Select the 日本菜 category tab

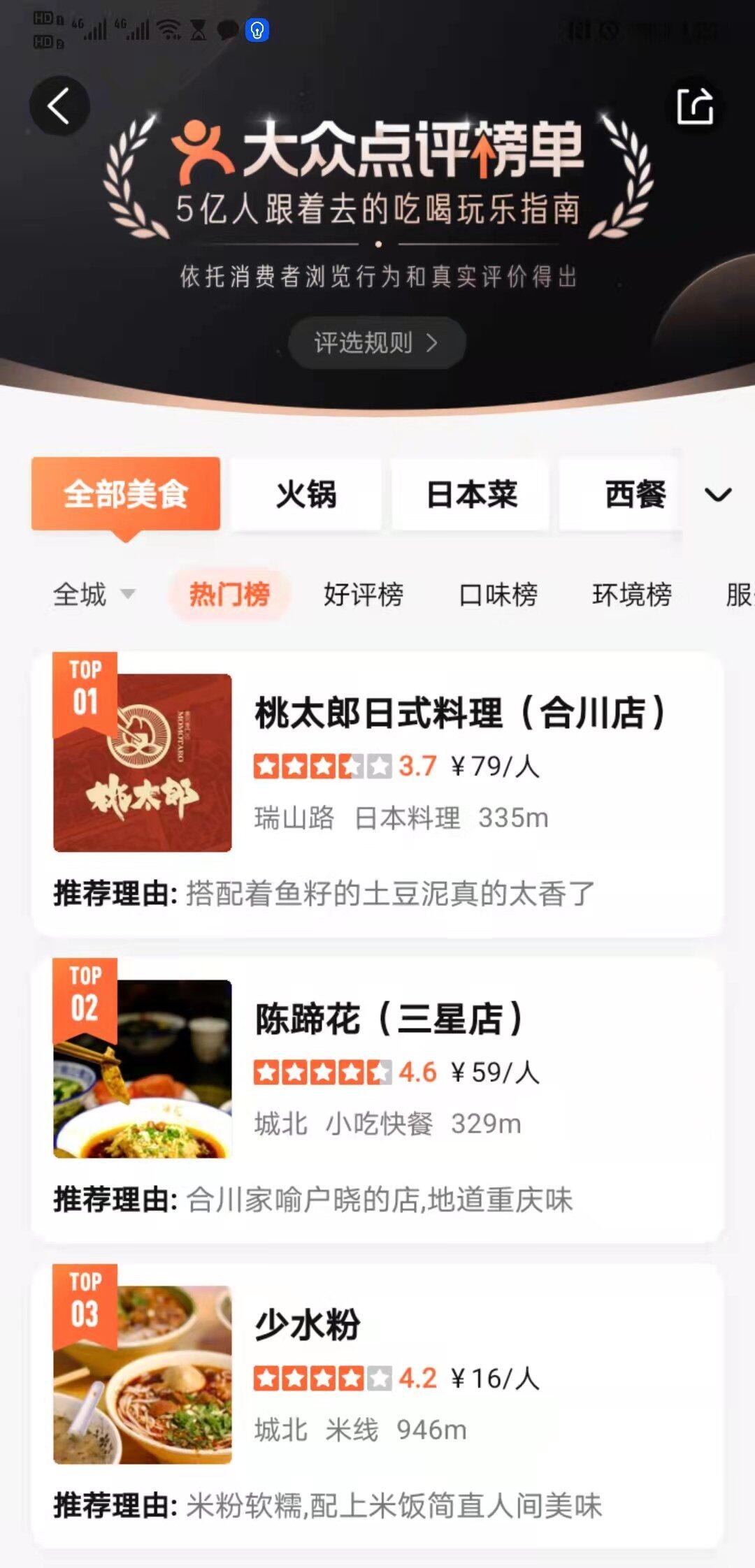coord(470,495)
